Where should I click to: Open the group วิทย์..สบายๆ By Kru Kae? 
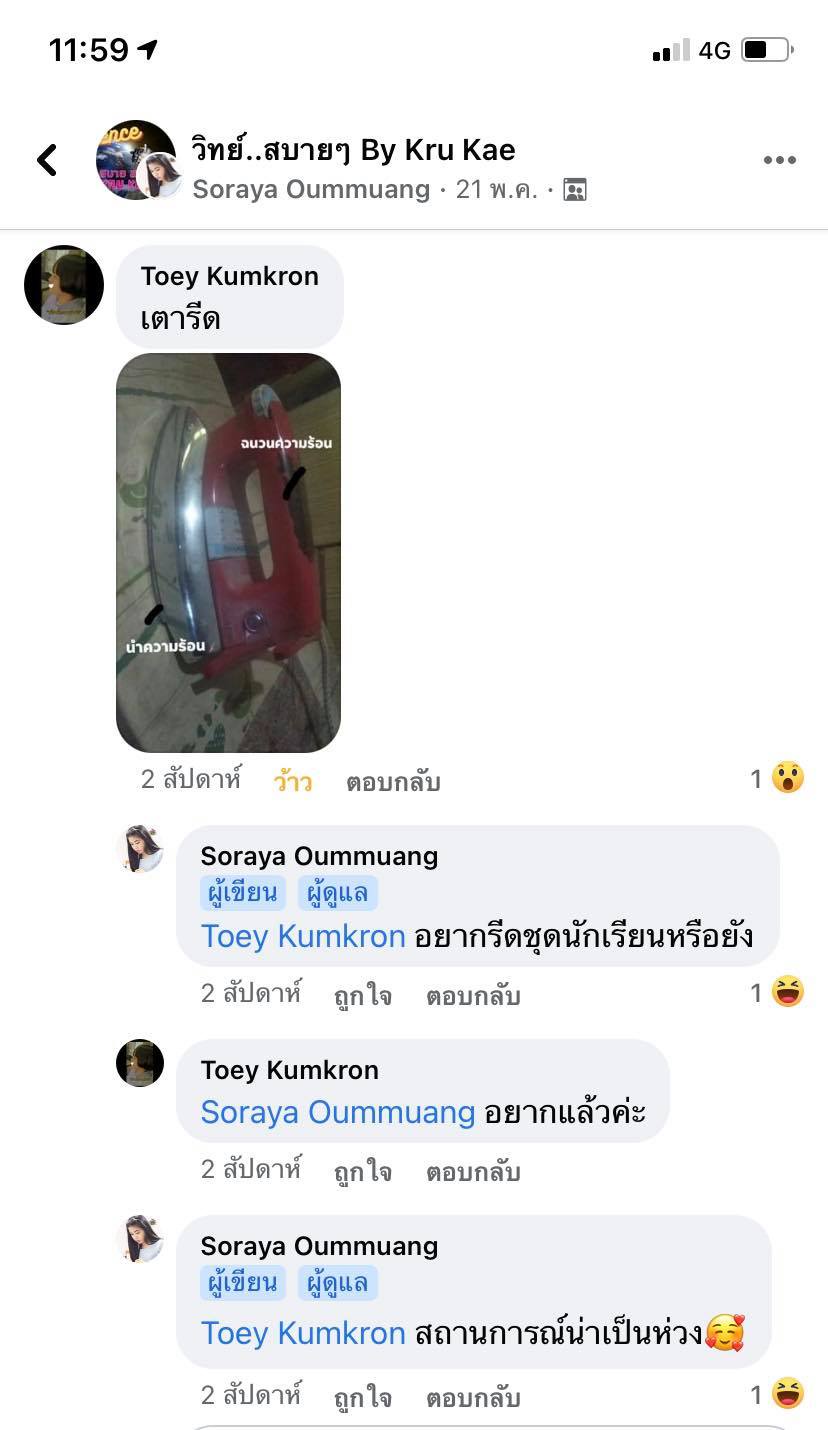pos(353,150)
